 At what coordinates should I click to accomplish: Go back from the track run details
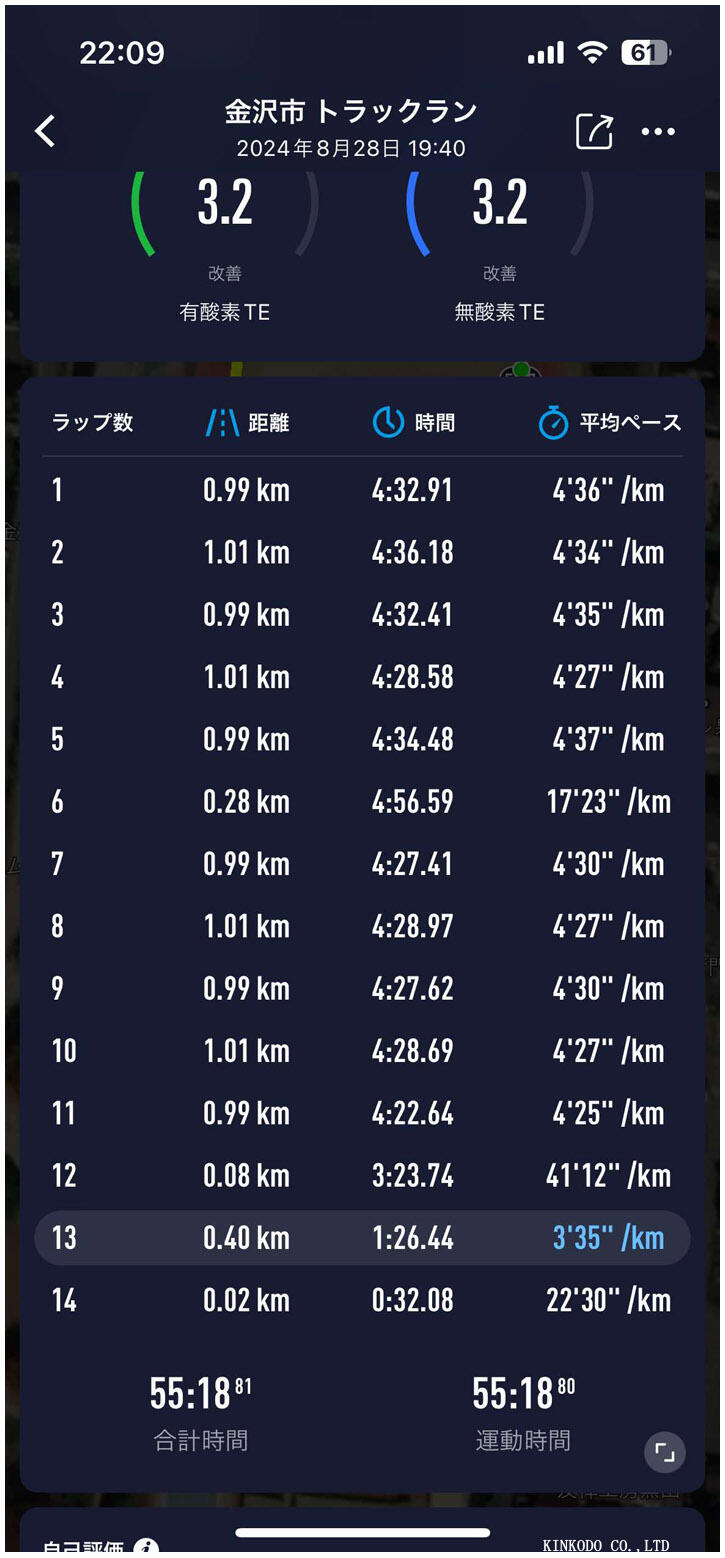45,131
